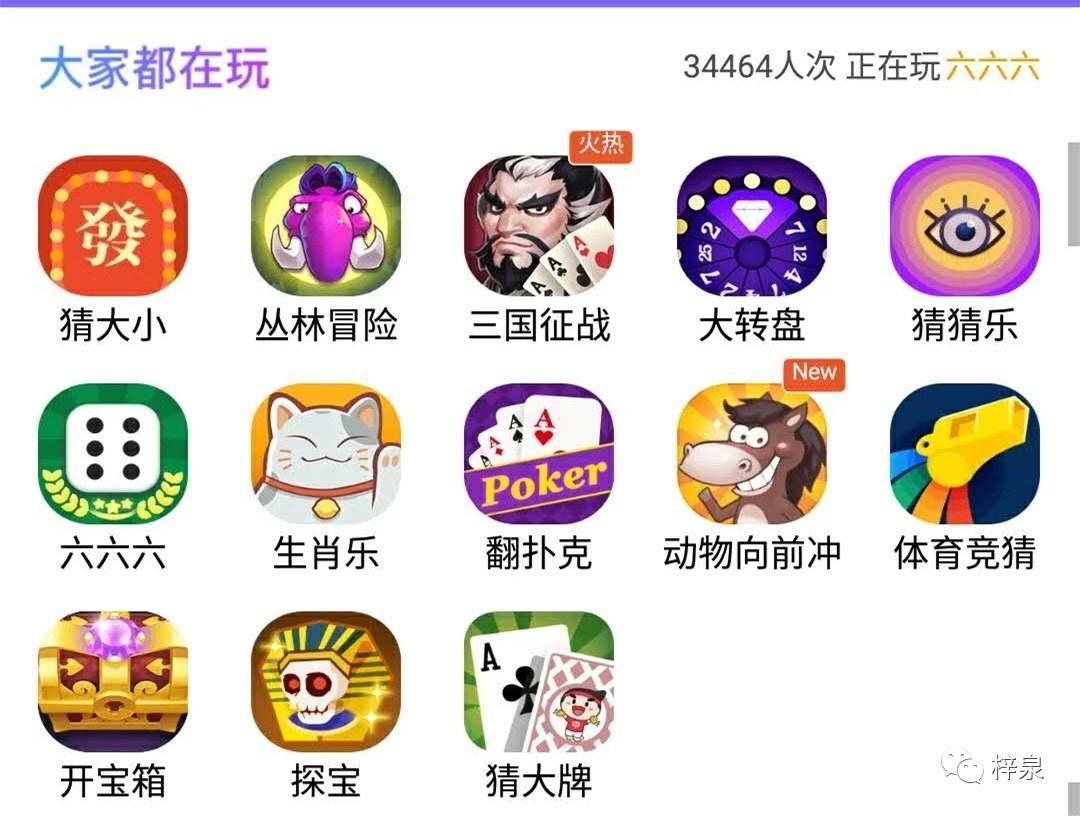1080x816 pixels.
Task: Launch the 翻扑克 poker game
Action: 538,453
